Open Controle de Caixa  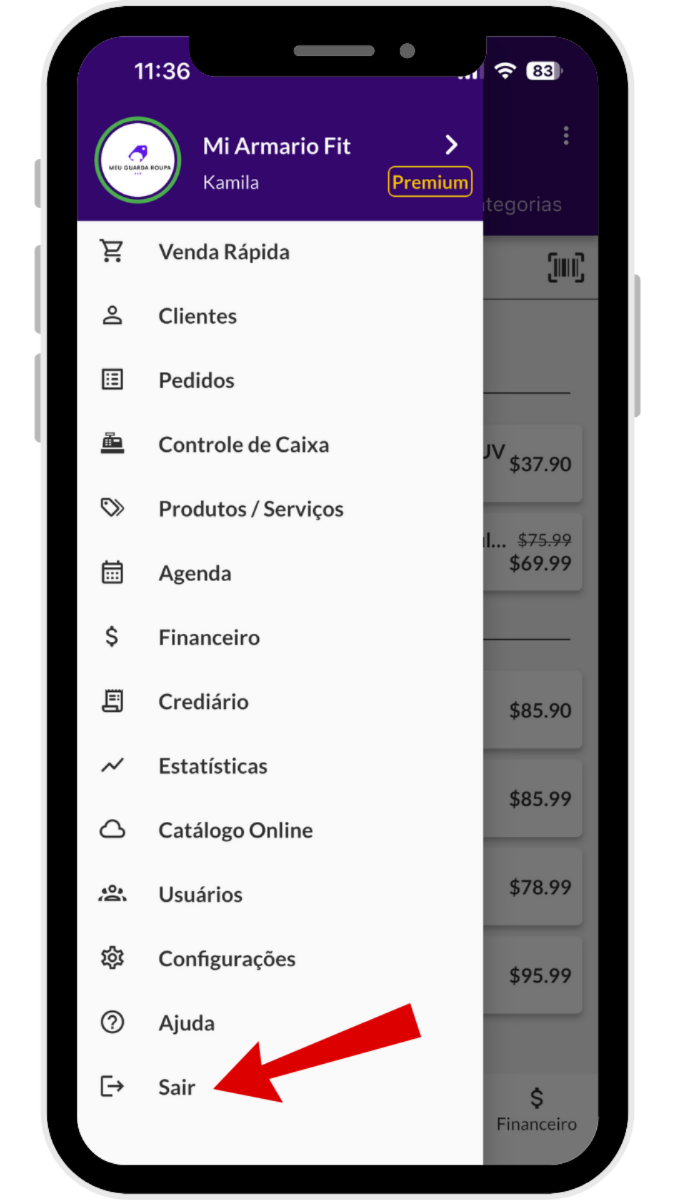[x=243, y=445]
